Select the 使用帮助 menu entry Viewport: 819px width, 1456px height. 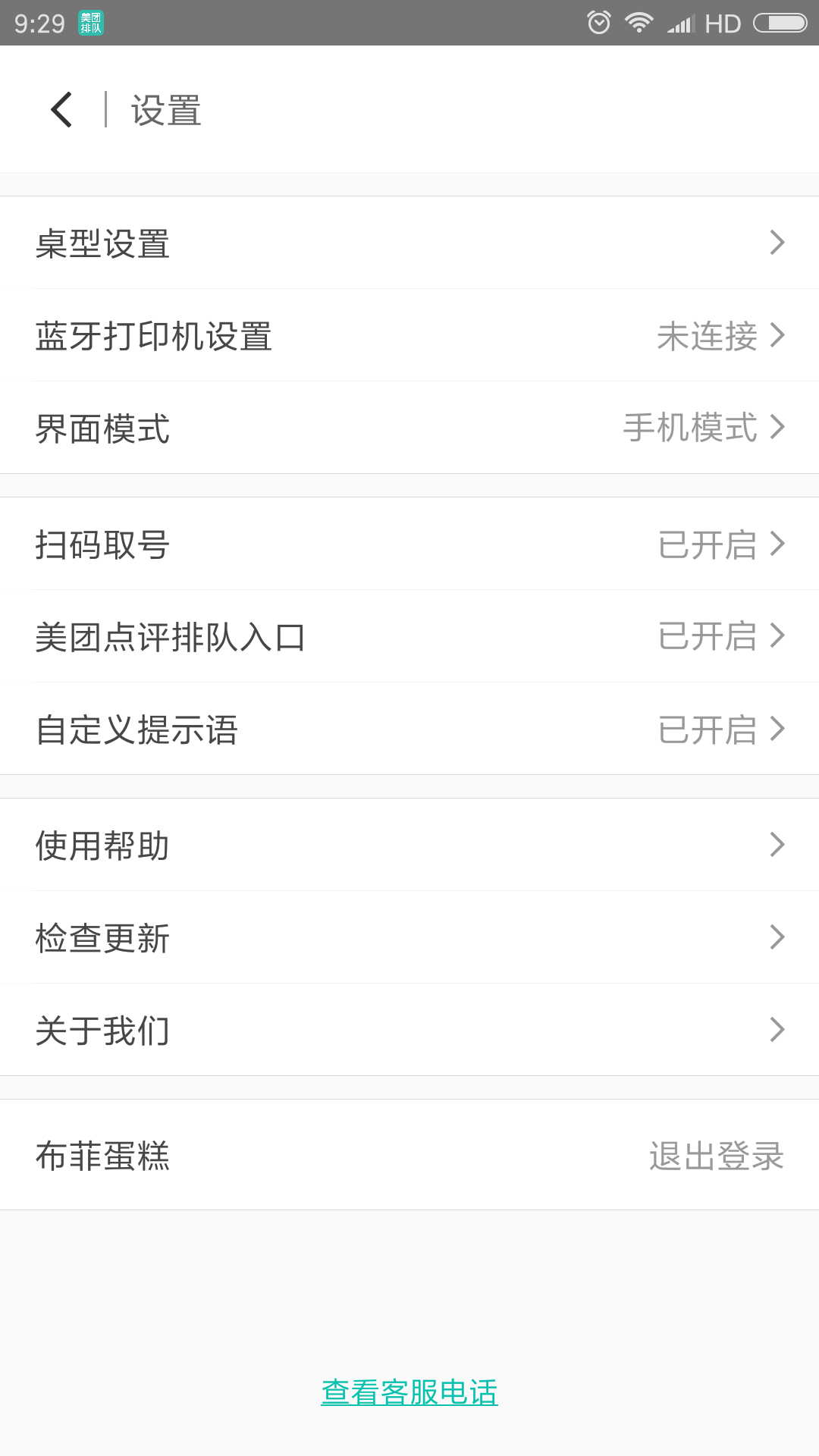click(409, 845)
